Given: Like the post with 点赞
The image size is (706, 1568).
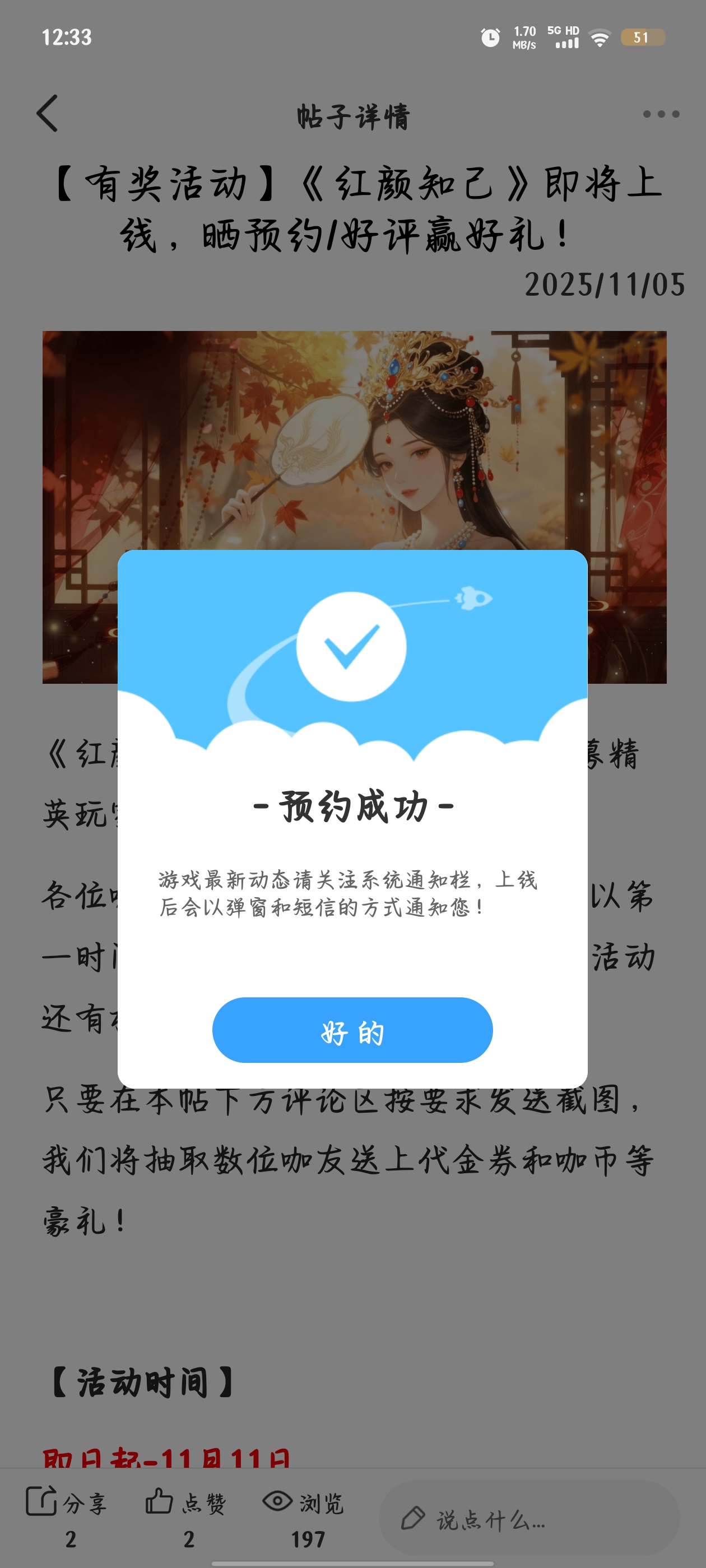Looking at the screenshot, I should coord(185,1504).
